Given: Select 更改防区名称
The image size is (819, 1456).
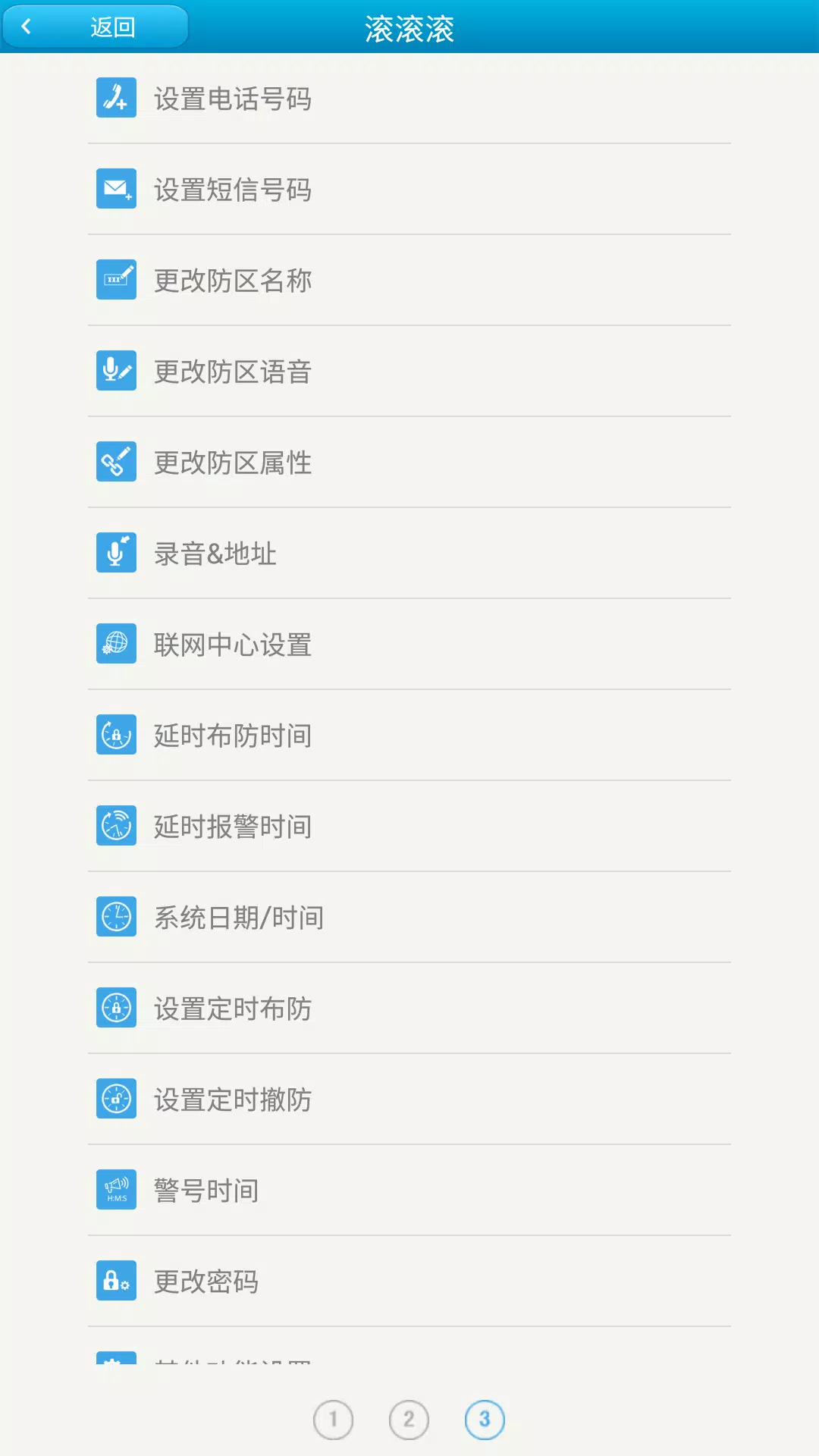Looking at the screenshot, I should (x=409, y=281).
